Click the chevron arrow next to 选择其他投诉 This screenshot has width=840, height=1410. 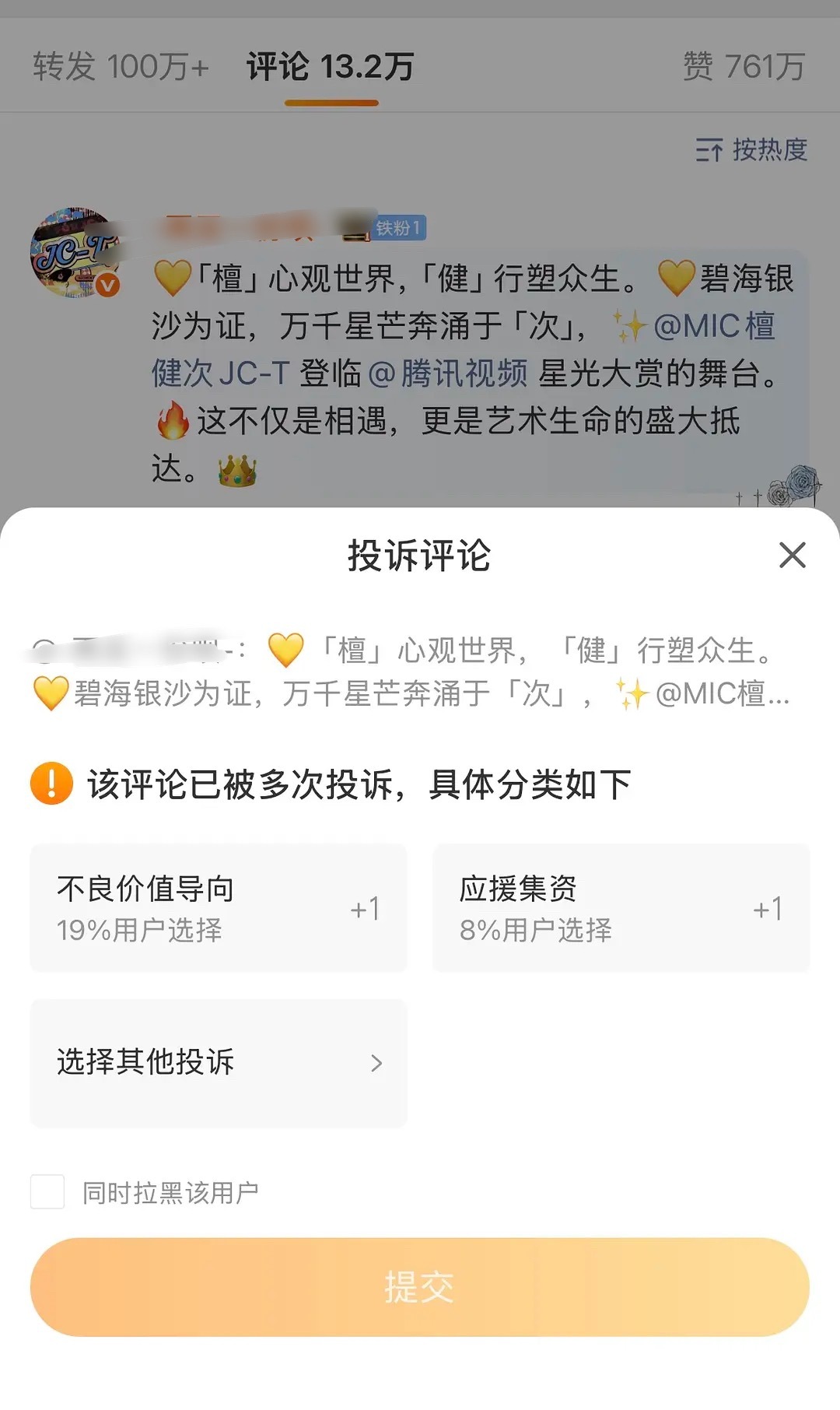(379, 1062)
